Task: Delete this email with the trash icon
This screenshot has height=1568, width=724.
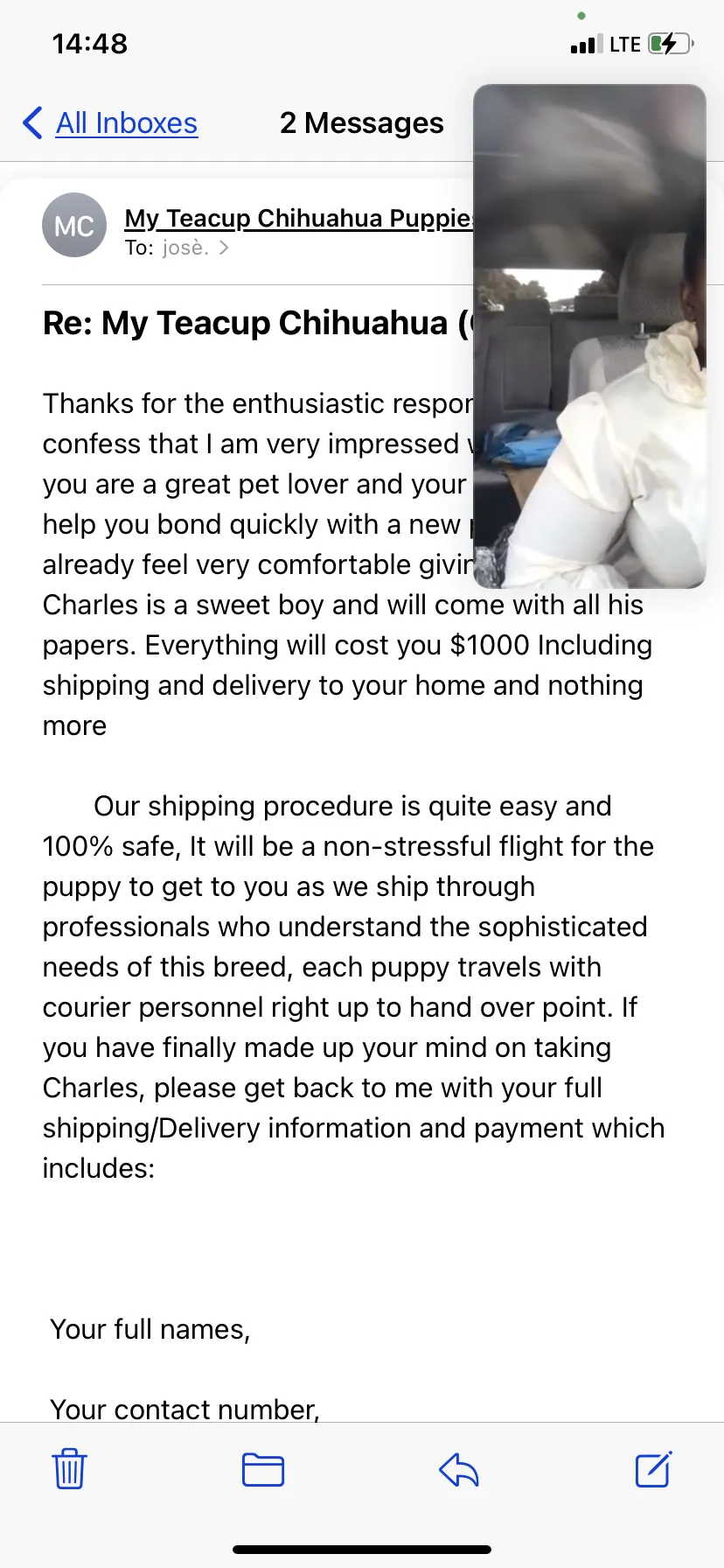Action: pos(69,1469)
